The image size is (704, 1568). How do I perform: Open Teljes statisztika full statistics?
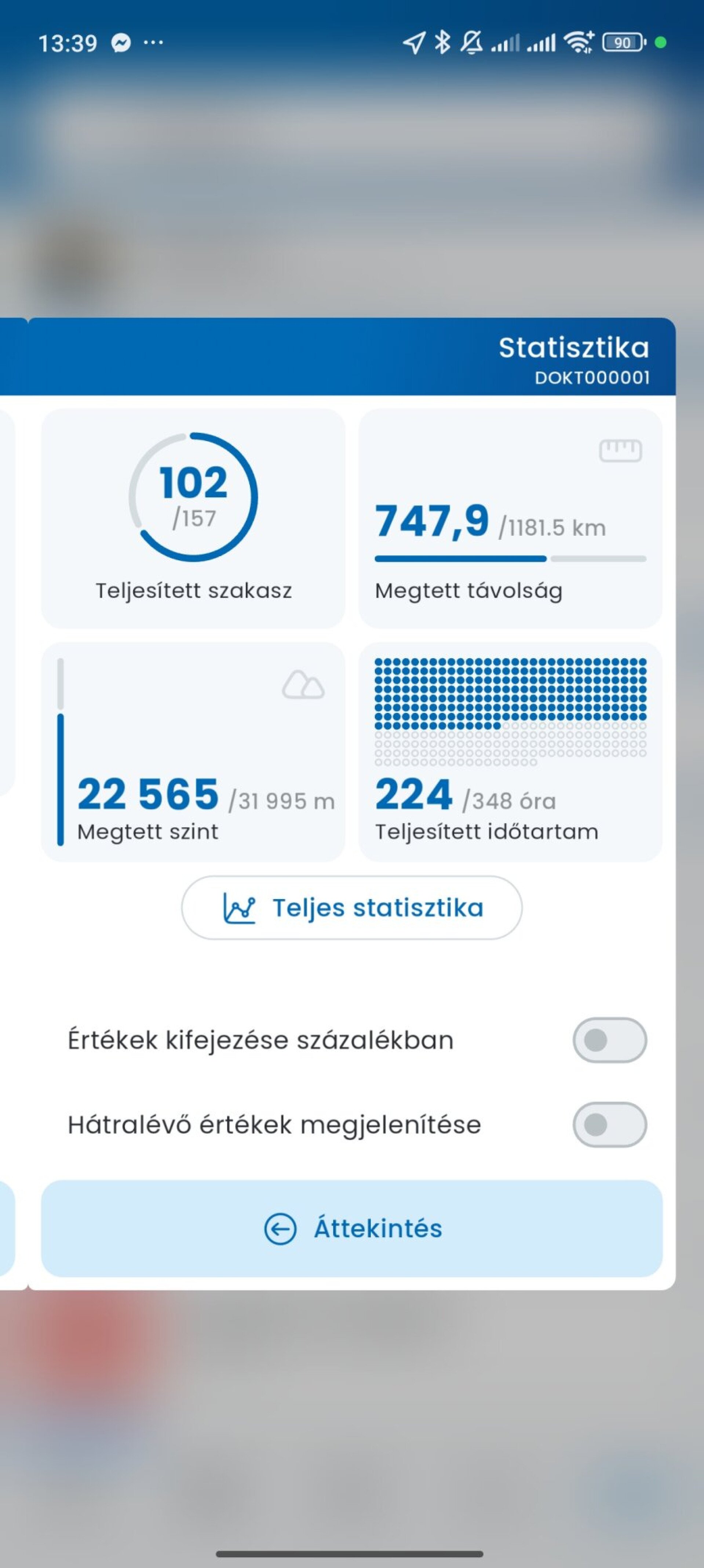click(x=351, y=908)
